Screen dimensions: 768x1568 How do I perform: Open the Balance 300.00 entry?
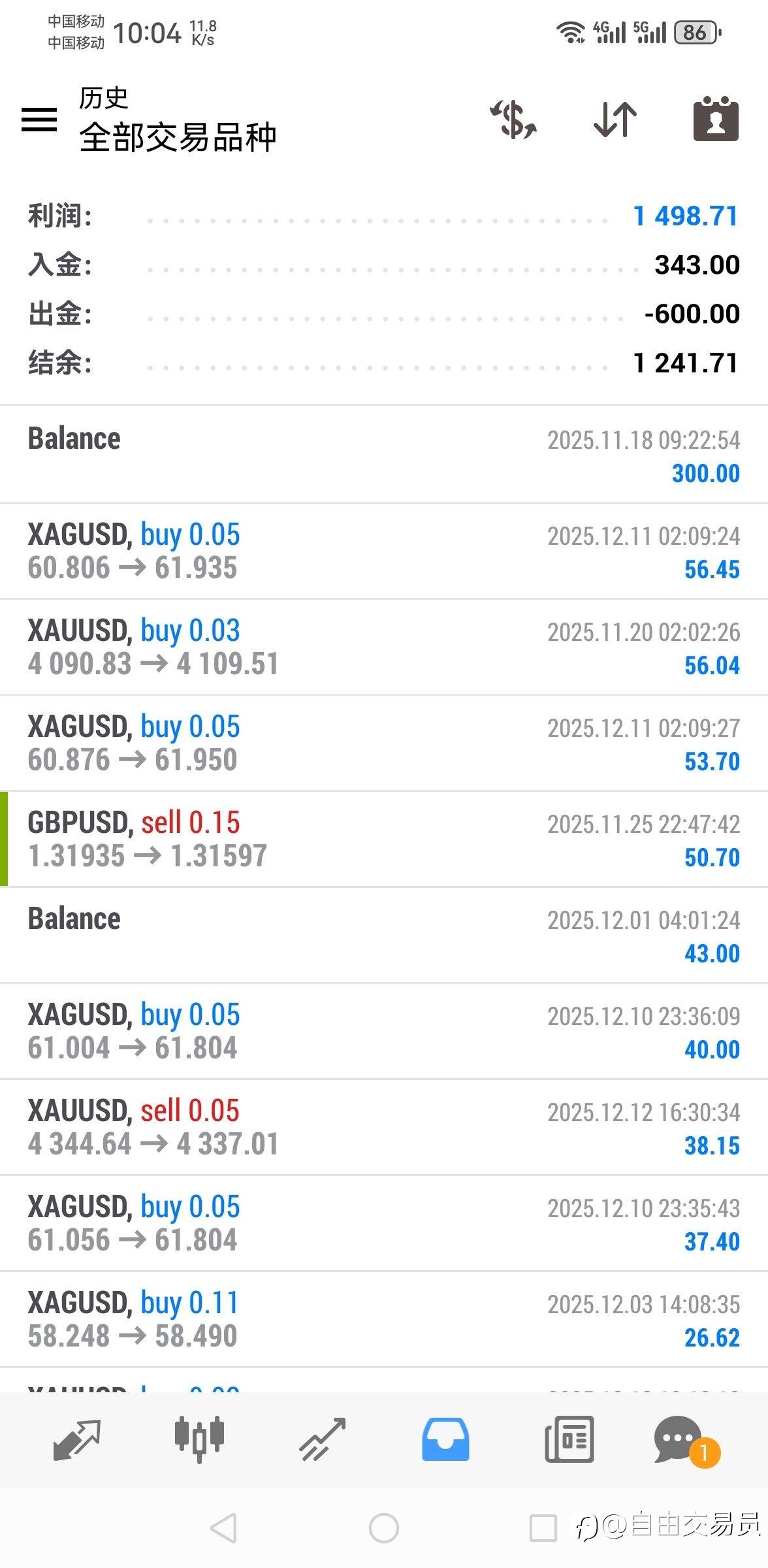pyautogui.click(x=384, y=454)
